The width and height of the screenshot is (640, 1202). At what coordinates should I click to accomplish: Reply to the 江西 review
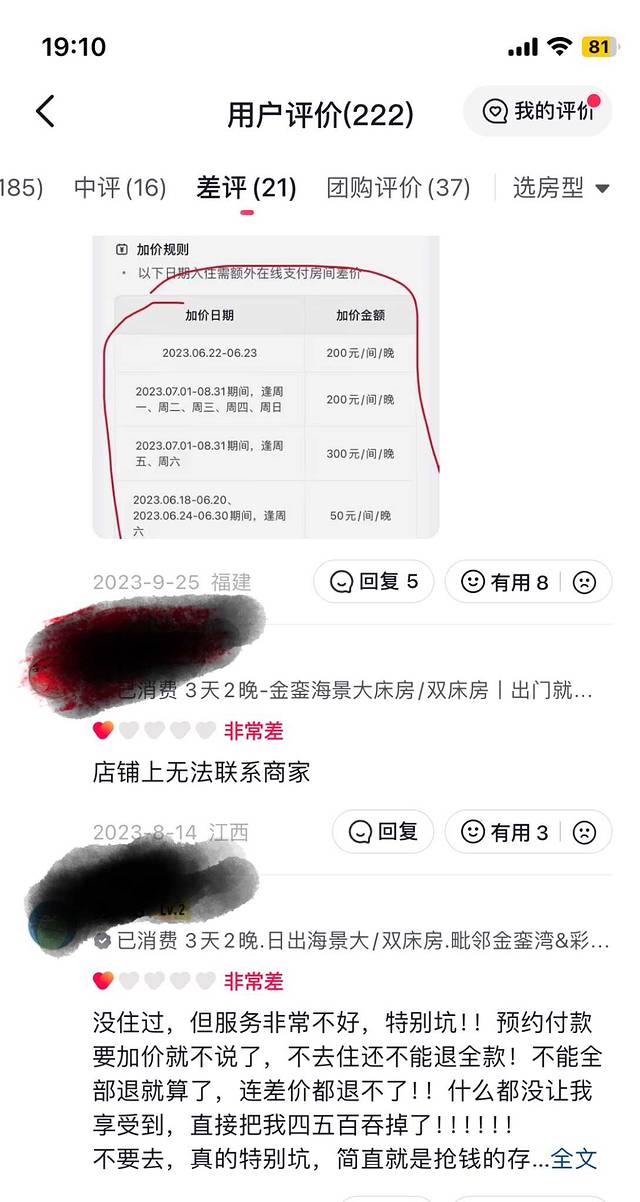click(x=383, y=831)
